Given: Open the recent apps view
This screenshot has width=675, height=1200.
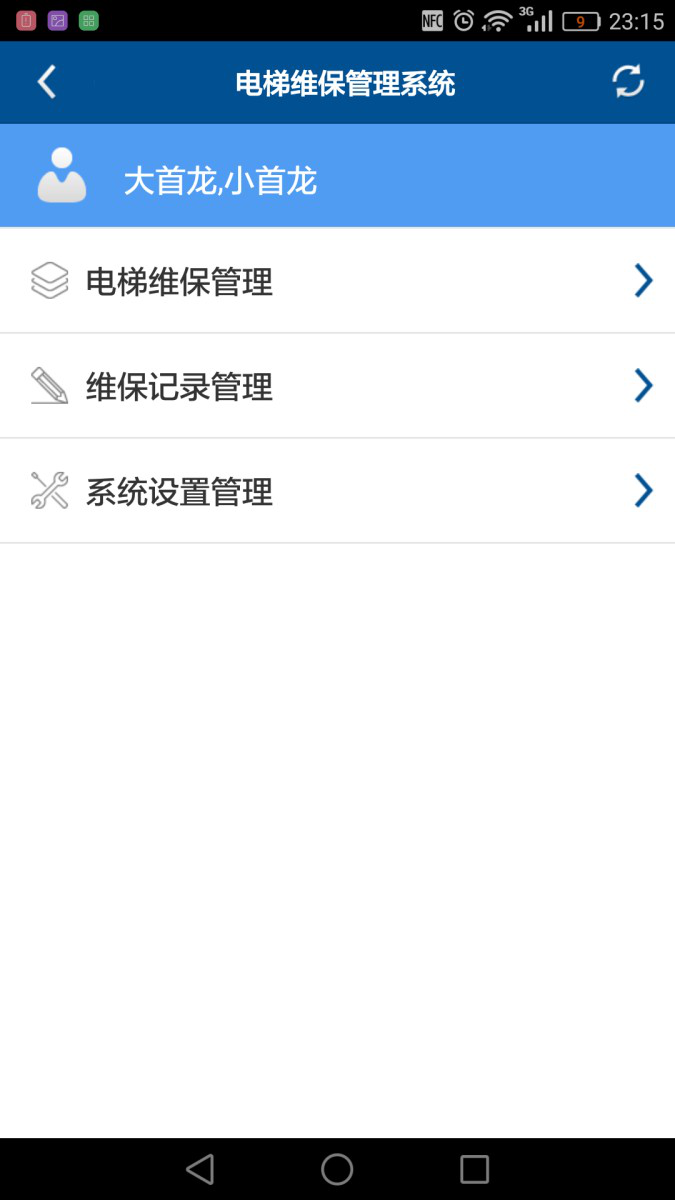Looking at the screenshot, I should 474,1169.
